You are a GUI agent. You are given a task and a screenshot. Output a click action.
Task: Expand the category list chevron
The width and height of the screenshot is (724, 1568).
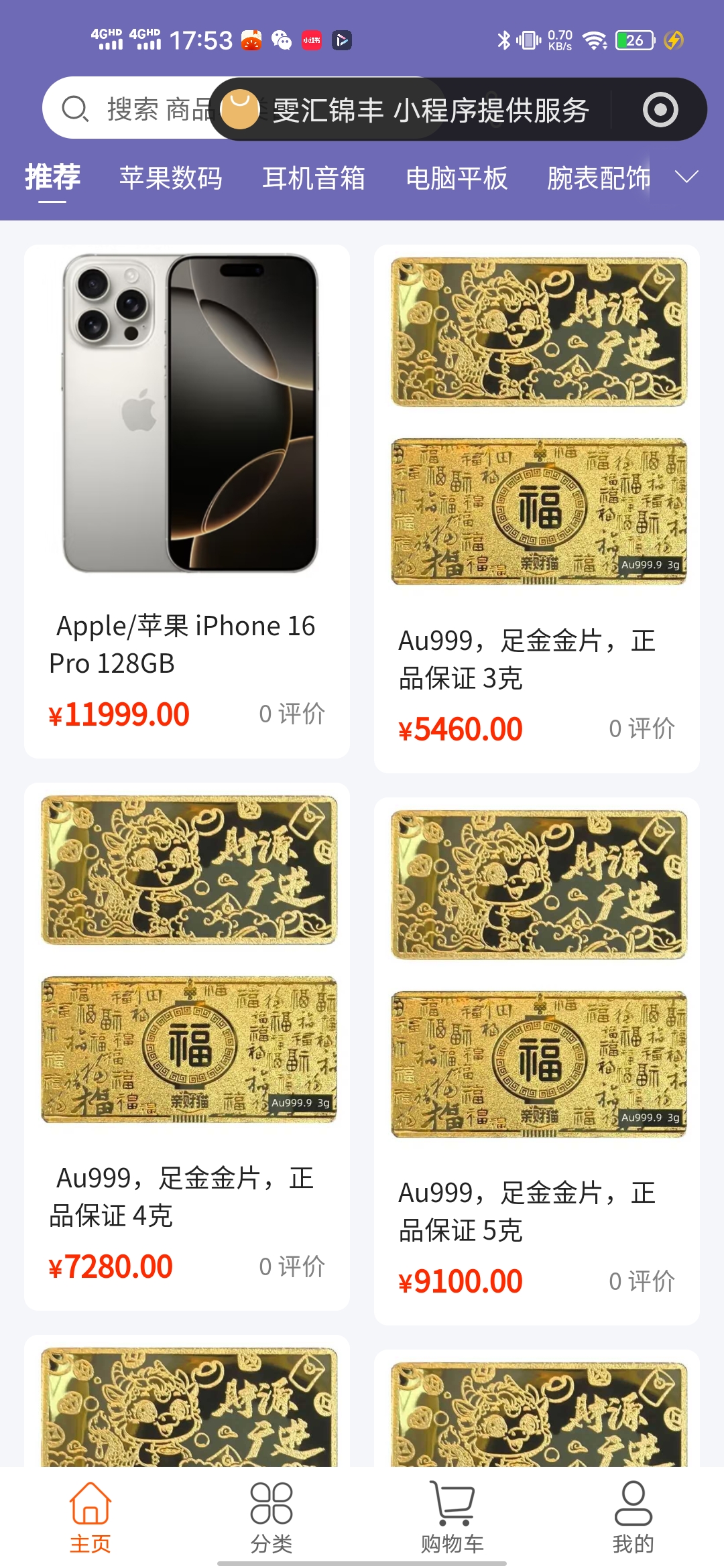[x=686, y=177]
